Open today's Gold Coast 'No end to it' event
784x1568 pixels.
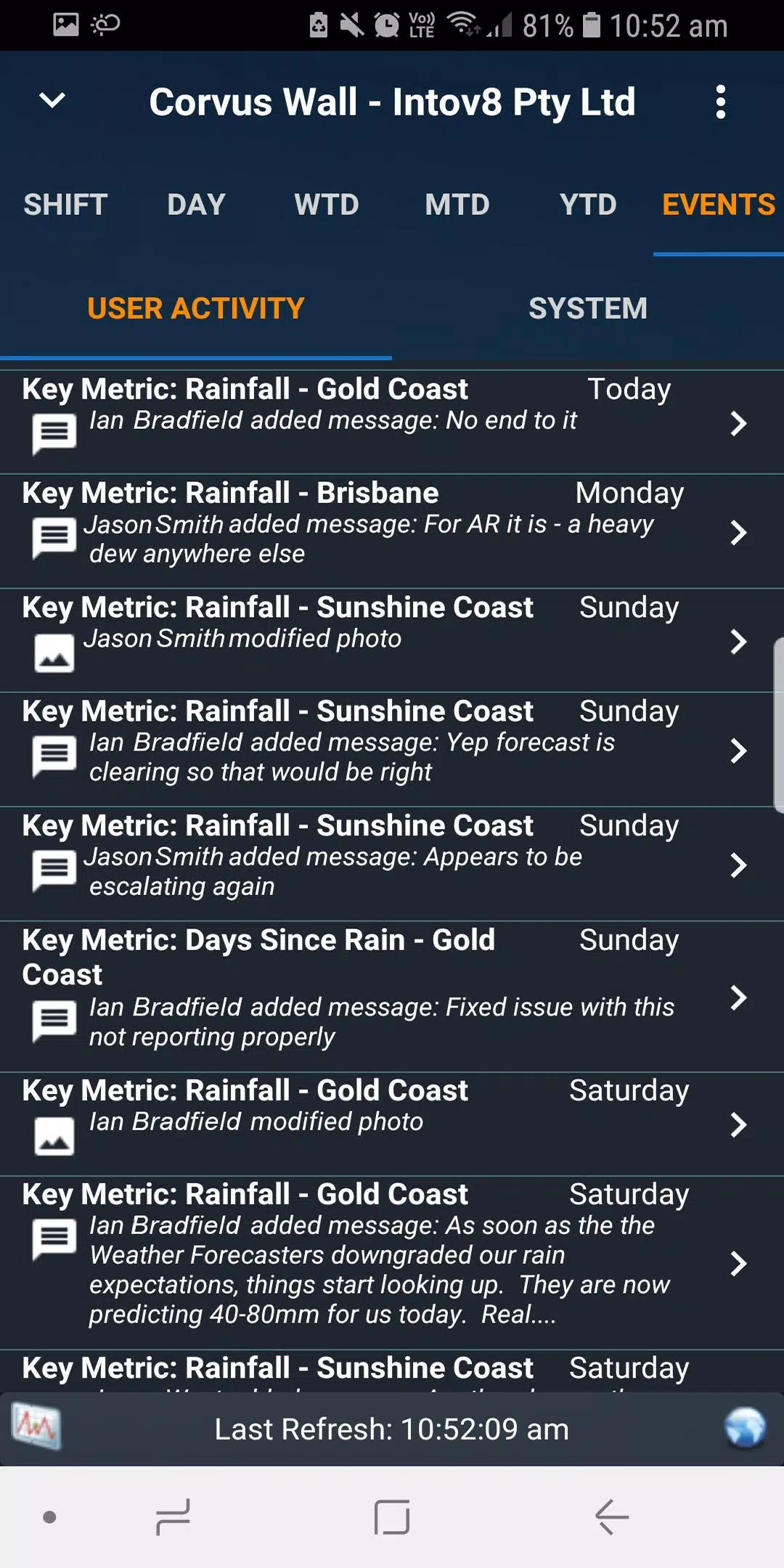[392, 422]
